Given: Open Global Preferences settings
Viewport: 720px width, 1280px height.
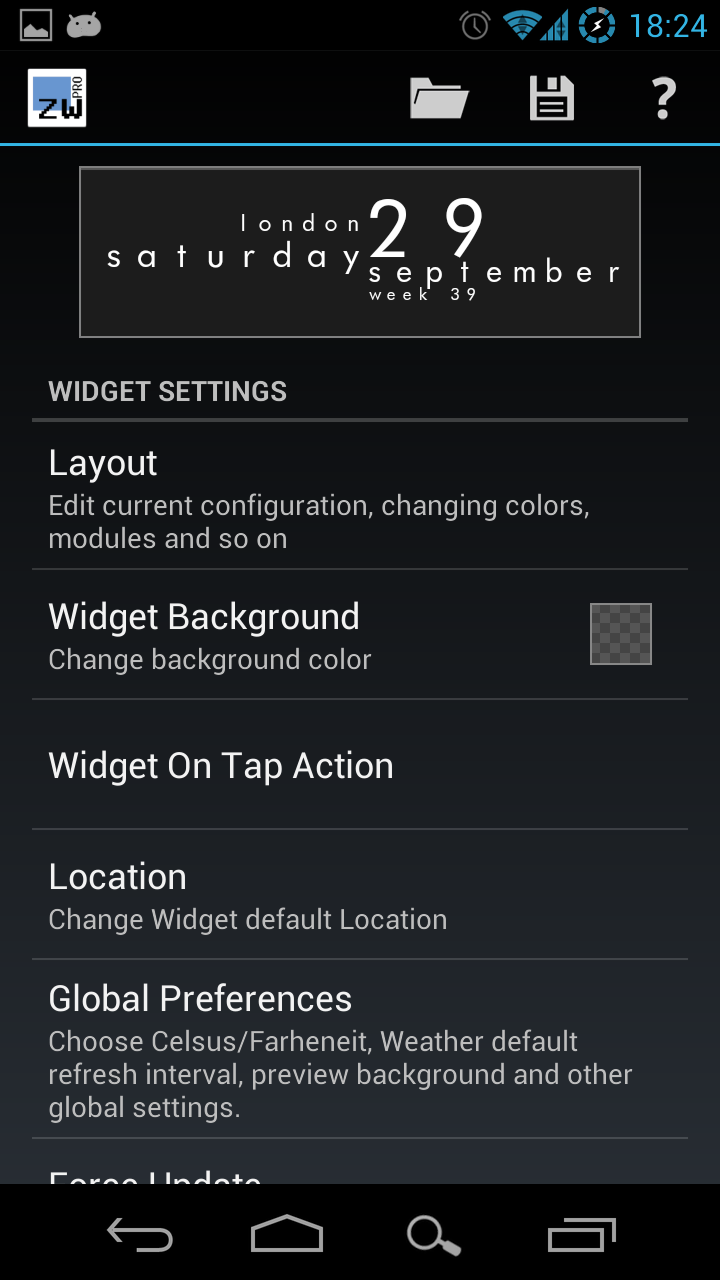Looking at the screenshot, I should [360, 1048].
